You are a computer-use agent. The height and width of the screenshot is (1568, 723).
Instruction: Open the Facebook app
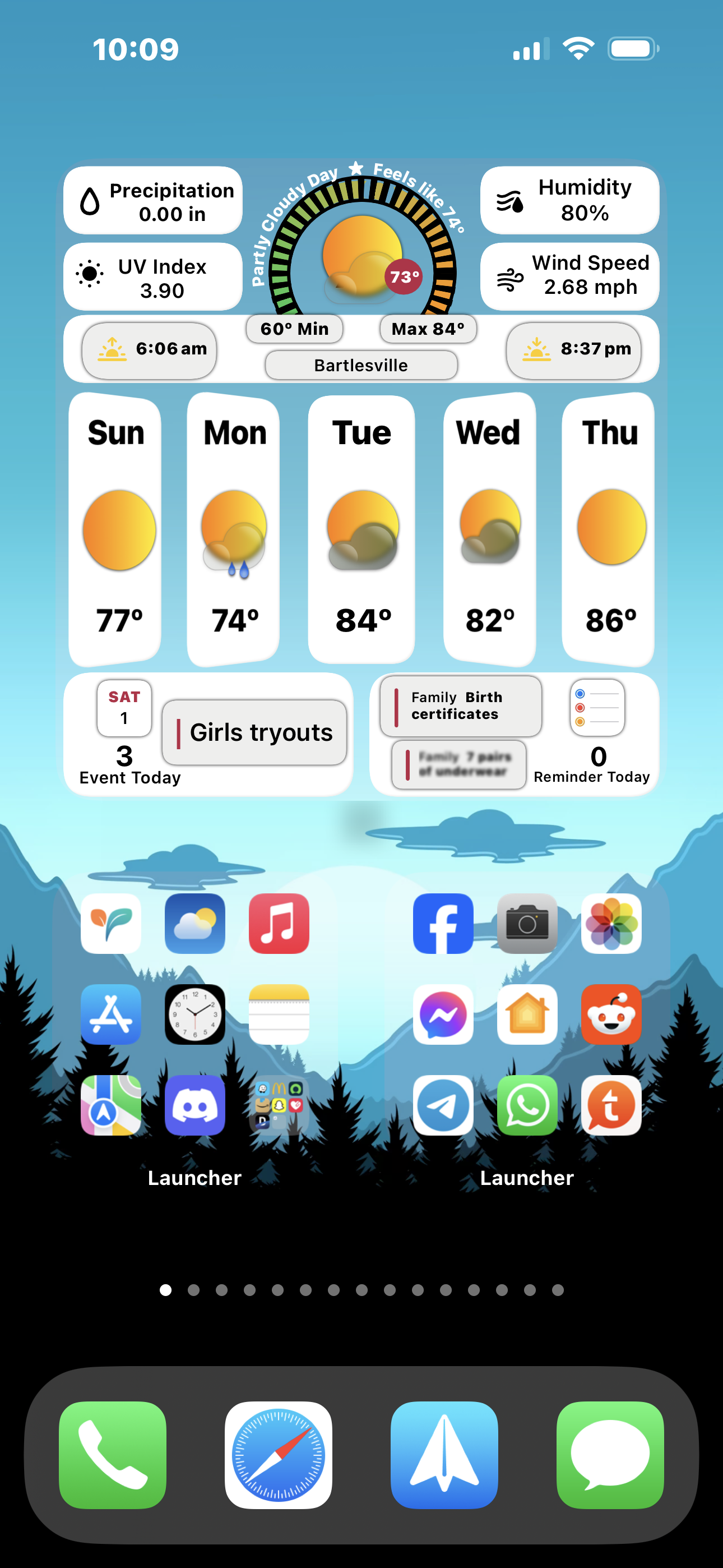coord(442,923)
